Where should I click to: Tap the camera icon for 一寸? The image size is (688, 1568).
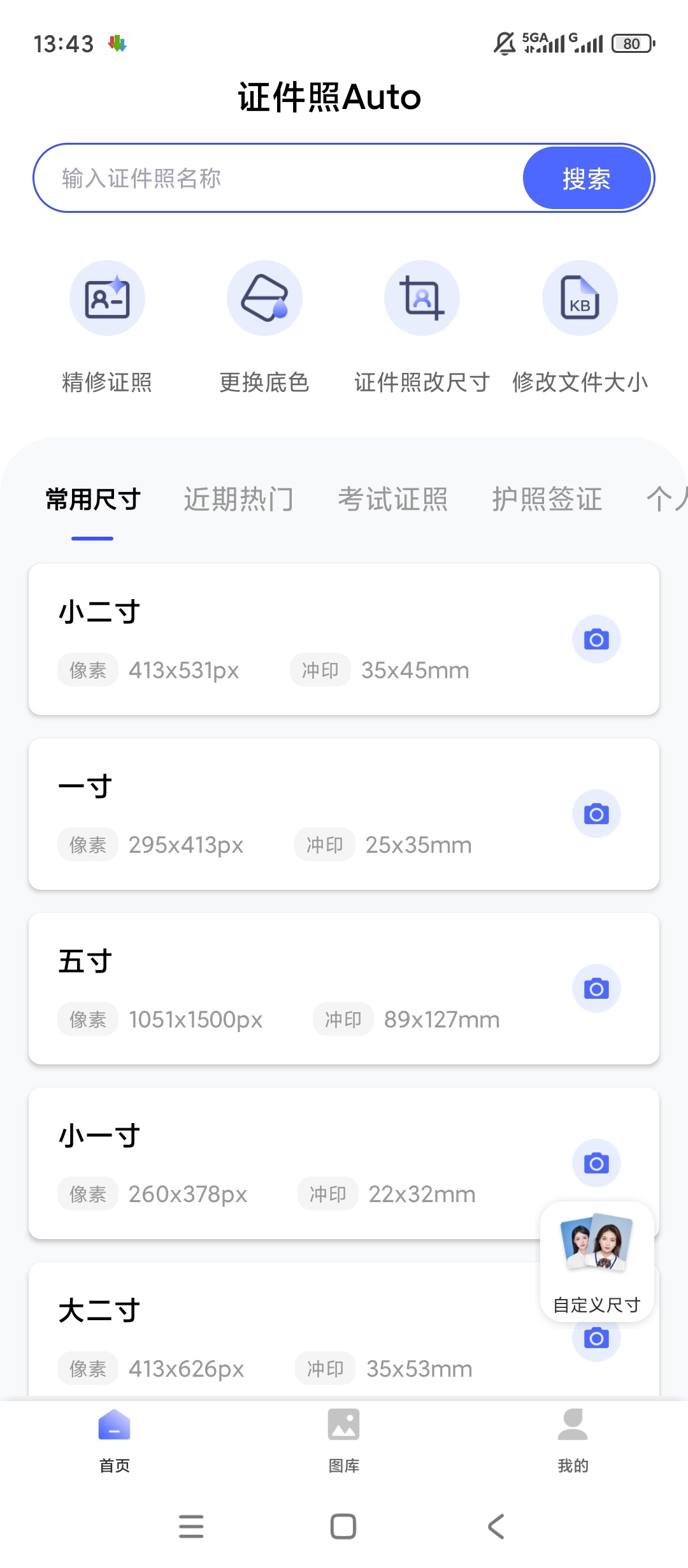pos(596,813)
